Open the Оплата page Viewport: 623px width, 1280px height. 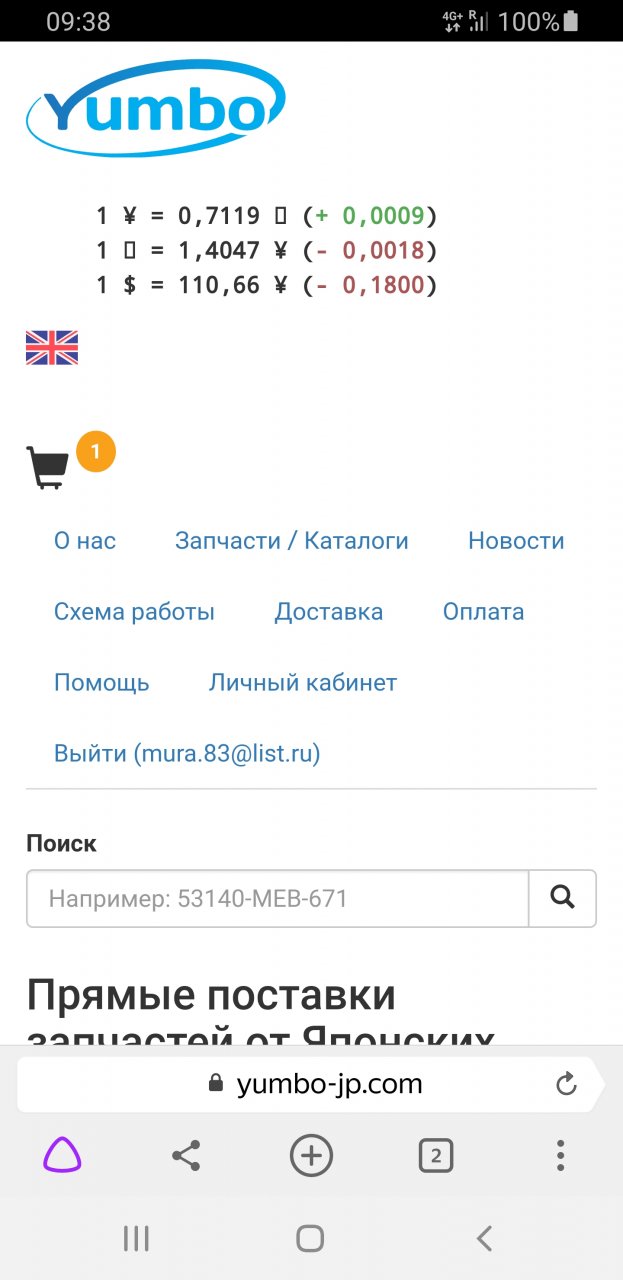coord(483,612)
